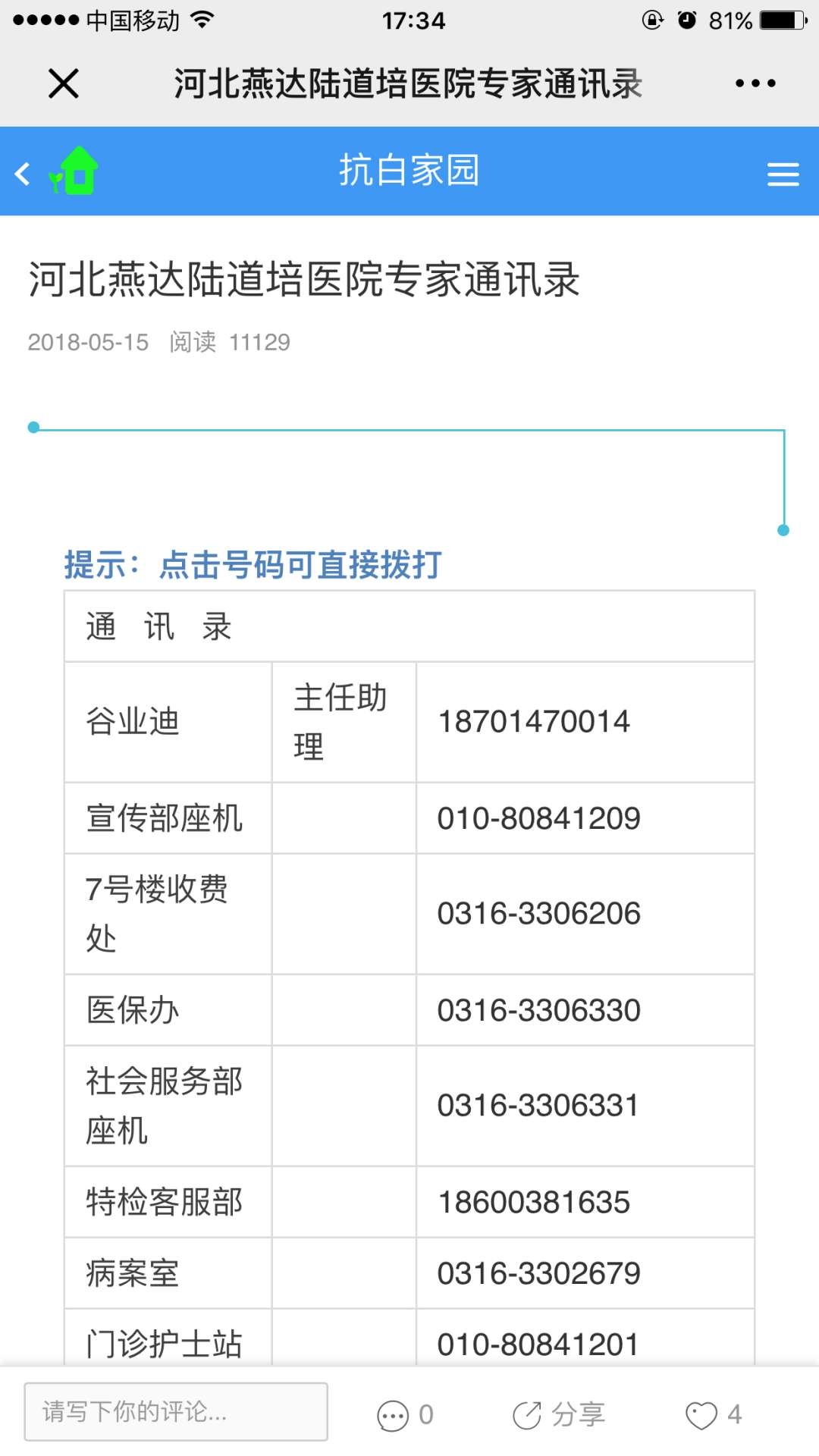The width and height of the screenshot is (819, 1456).
Task: Open the green home icon
Action: [74, 171]
